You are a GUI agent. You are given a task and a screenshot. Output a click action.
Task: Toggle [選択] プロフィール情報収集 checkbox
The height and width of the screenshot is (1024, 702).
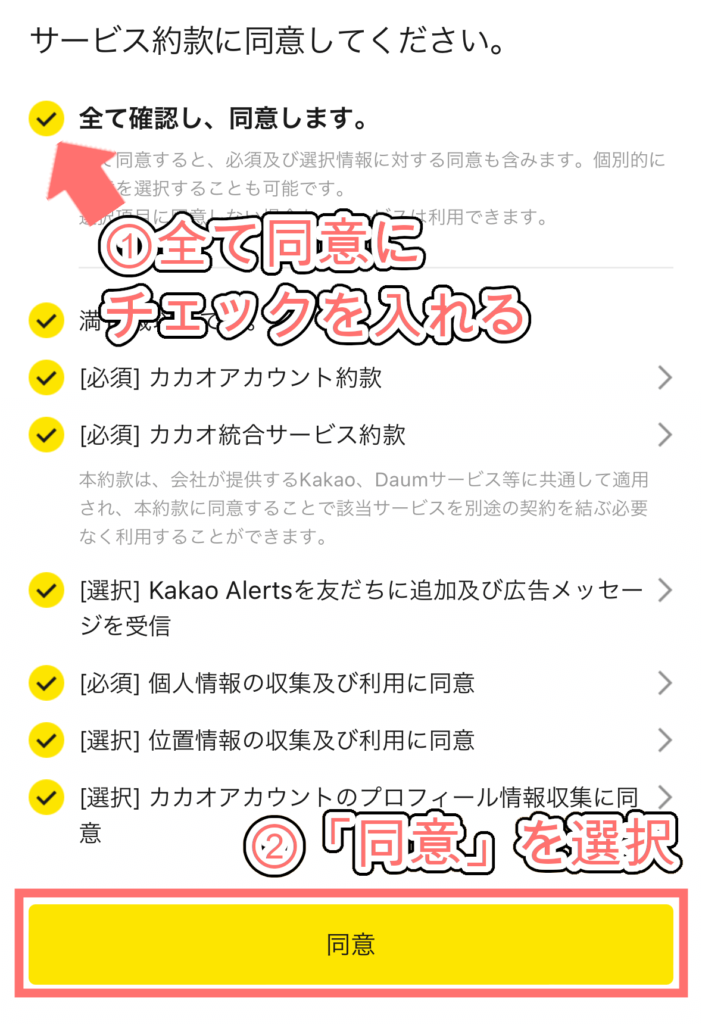[x=46, y=797]
